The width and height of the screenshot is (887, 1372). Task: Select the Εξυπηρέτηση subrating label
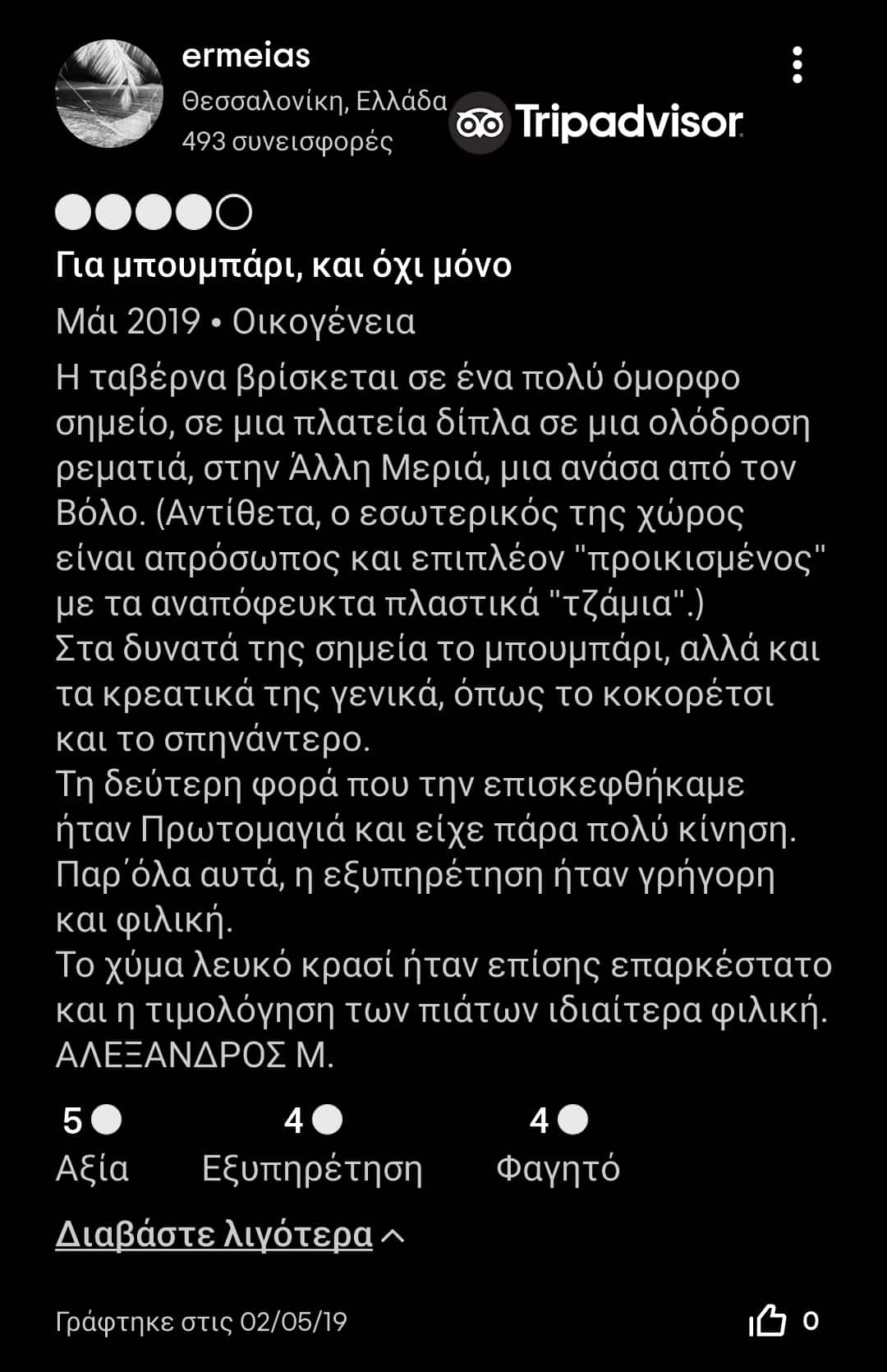point(310,1167)
